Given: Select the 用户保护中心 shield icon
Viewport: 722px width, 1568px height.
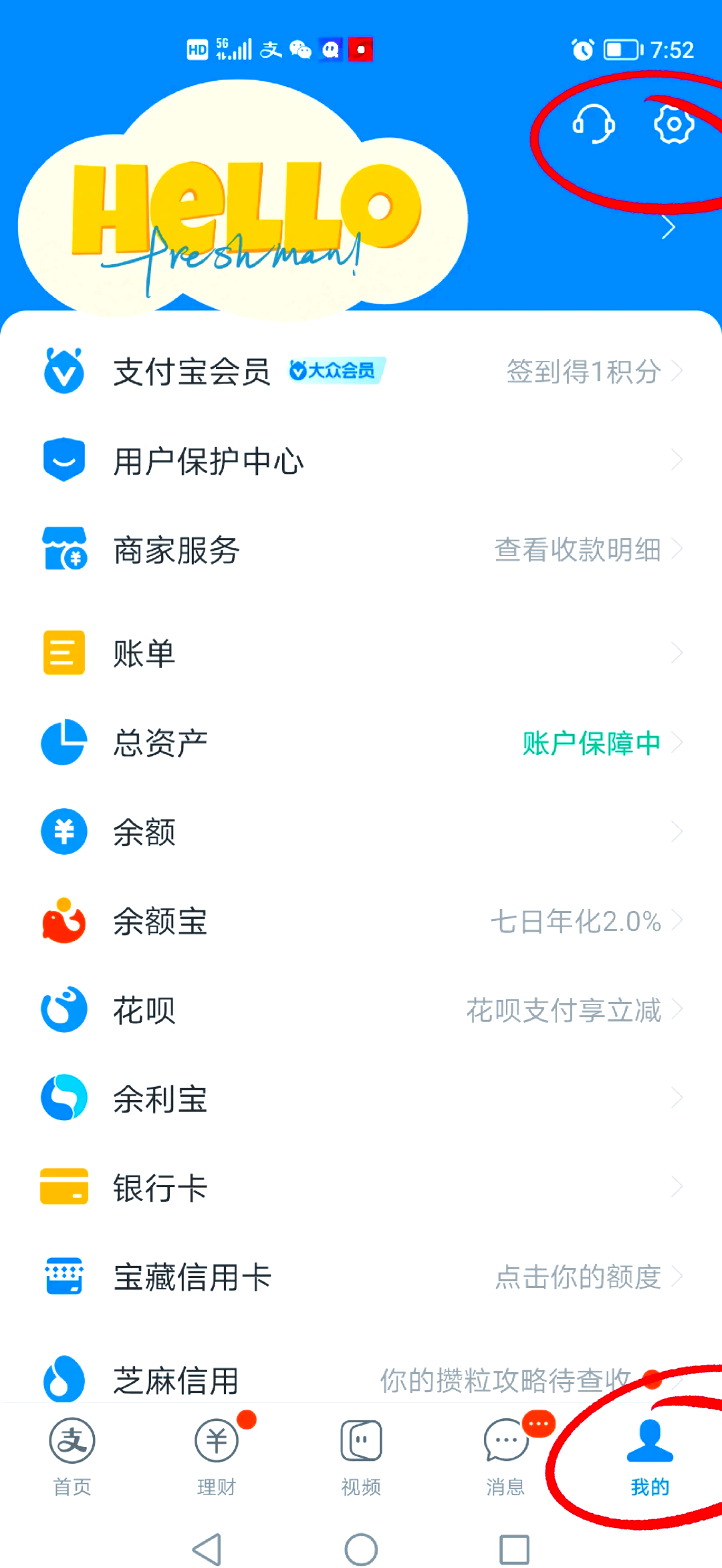Looking at the screenshot, I should (x=64, y=460).
